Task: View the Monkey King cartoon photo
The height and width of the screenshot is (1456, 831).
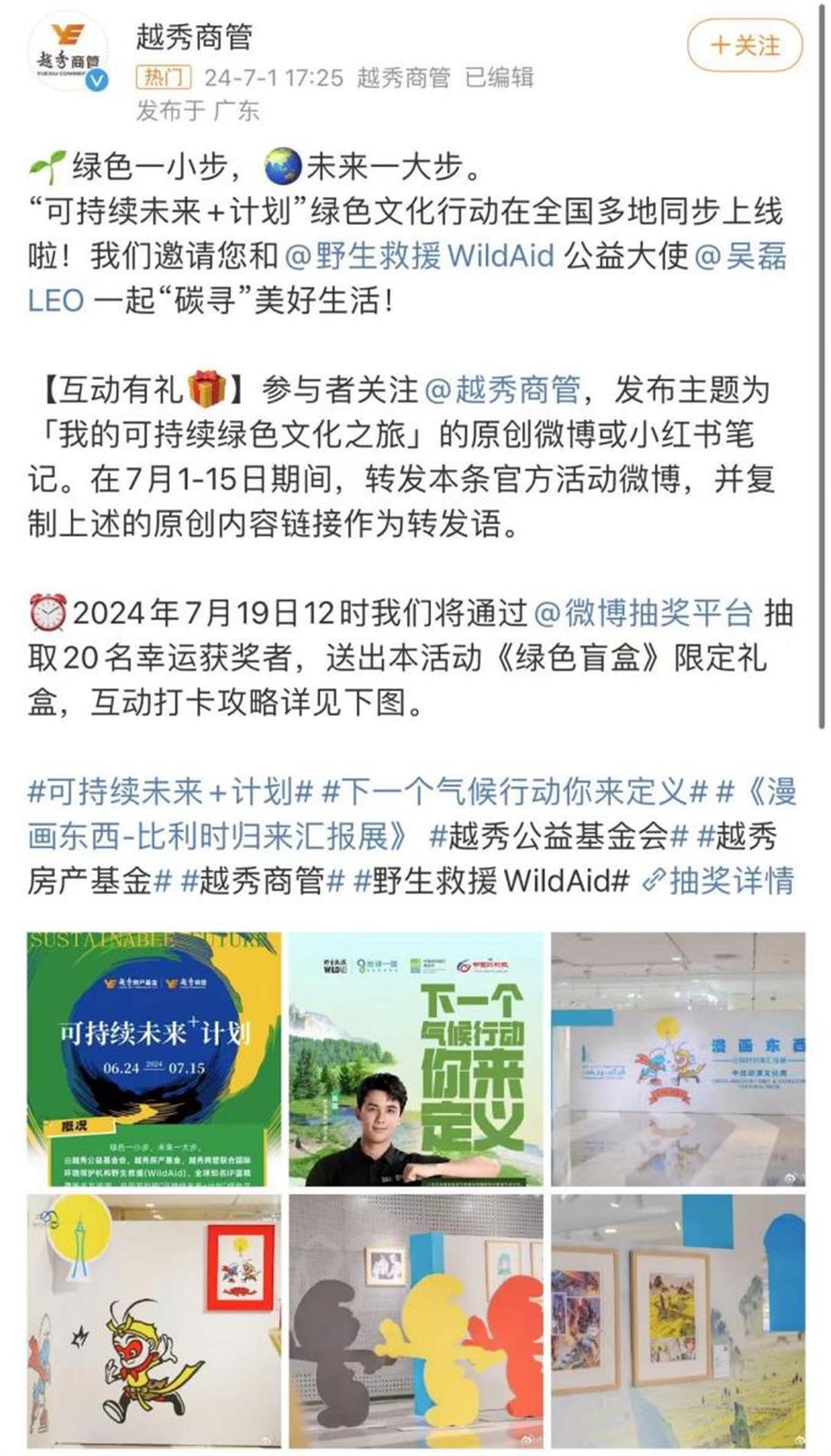Action: tap(154, 1311)
